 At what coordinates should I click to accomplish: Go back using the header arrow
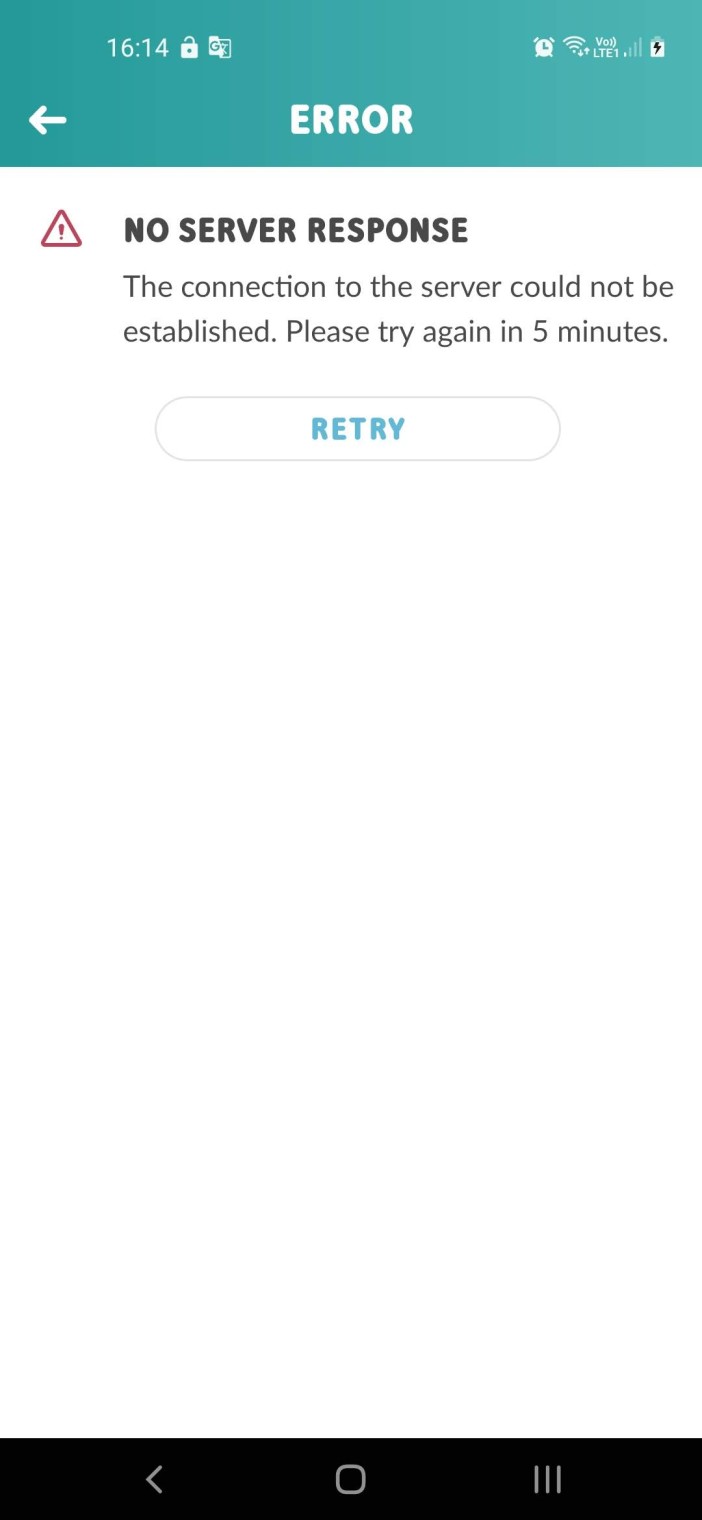tap(47, 120)
